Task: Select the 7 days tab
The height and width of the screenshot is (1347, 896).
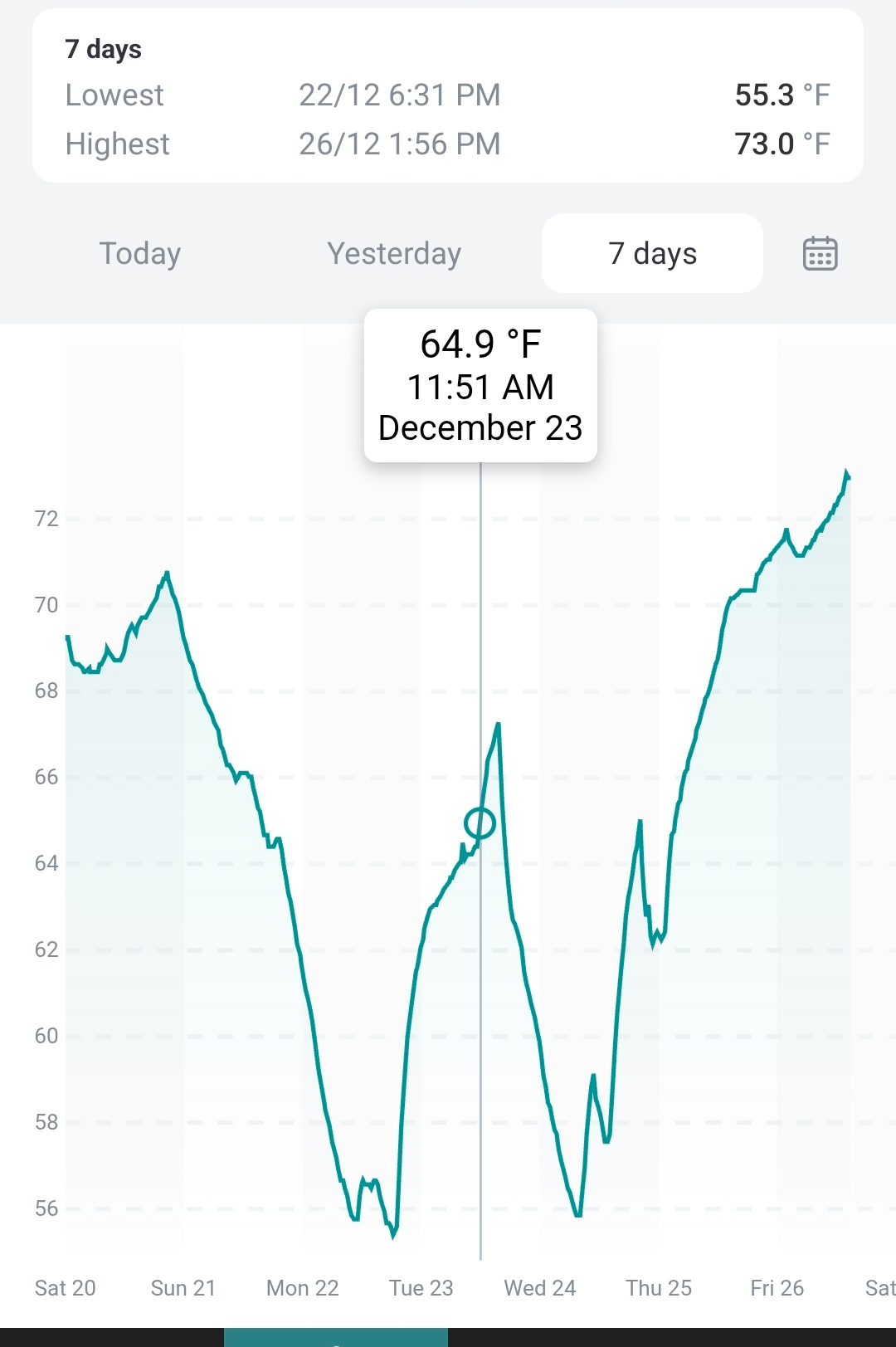Action: coord(652,253)
